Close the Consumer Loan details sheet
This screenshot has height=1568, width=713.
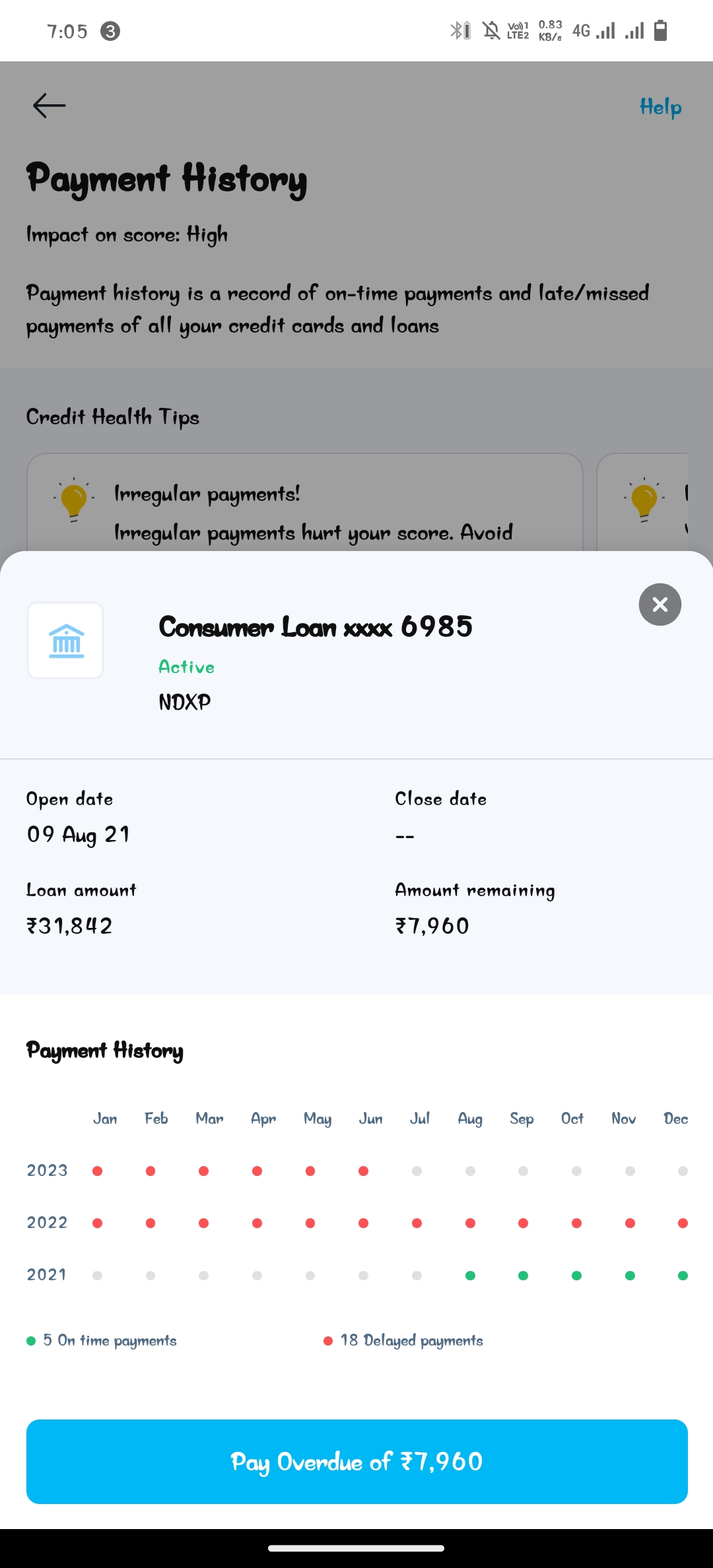pos(660,604)
